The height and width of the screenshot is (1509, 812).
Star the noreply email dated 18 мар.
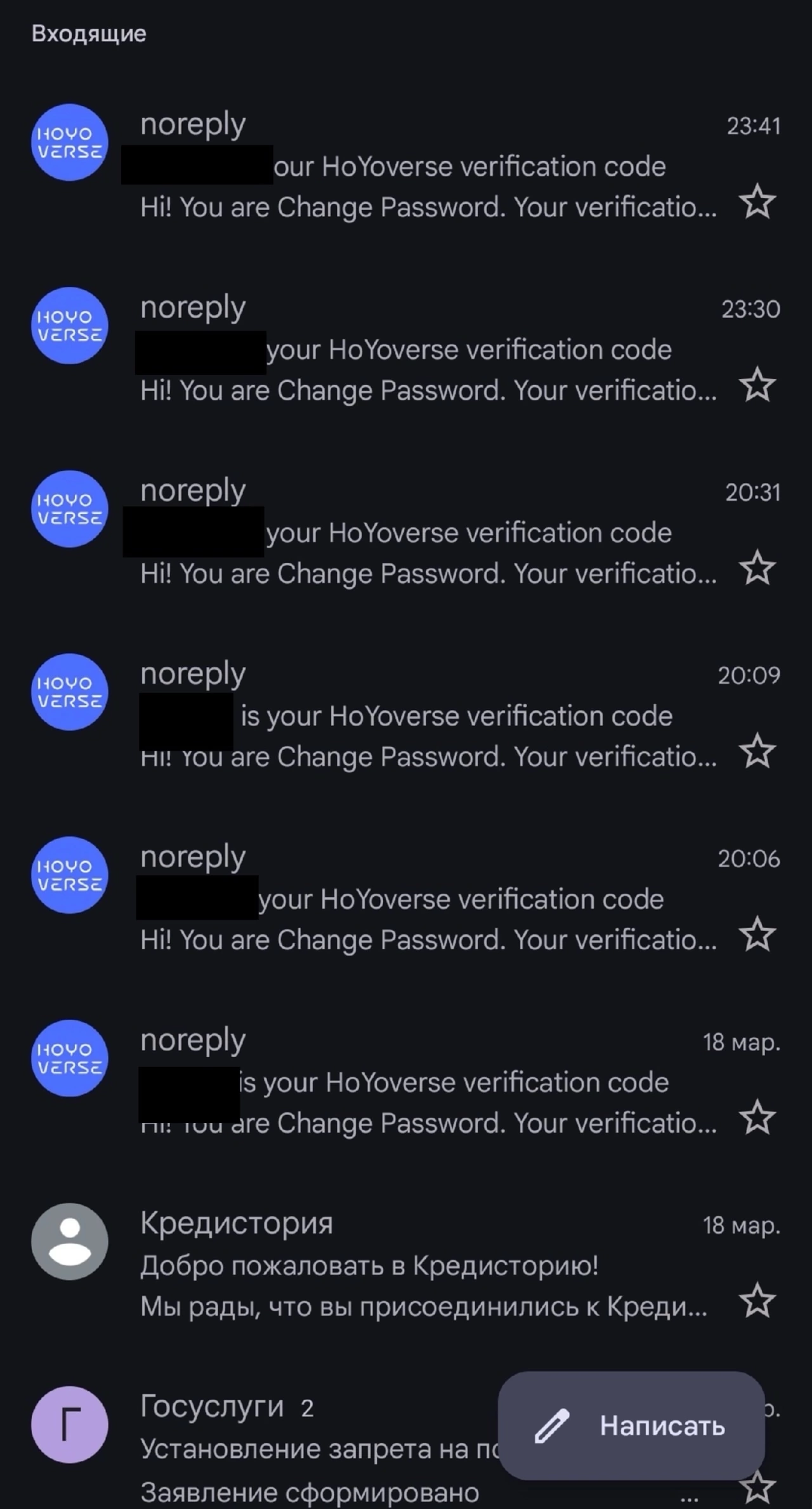tap(757, 1117)
